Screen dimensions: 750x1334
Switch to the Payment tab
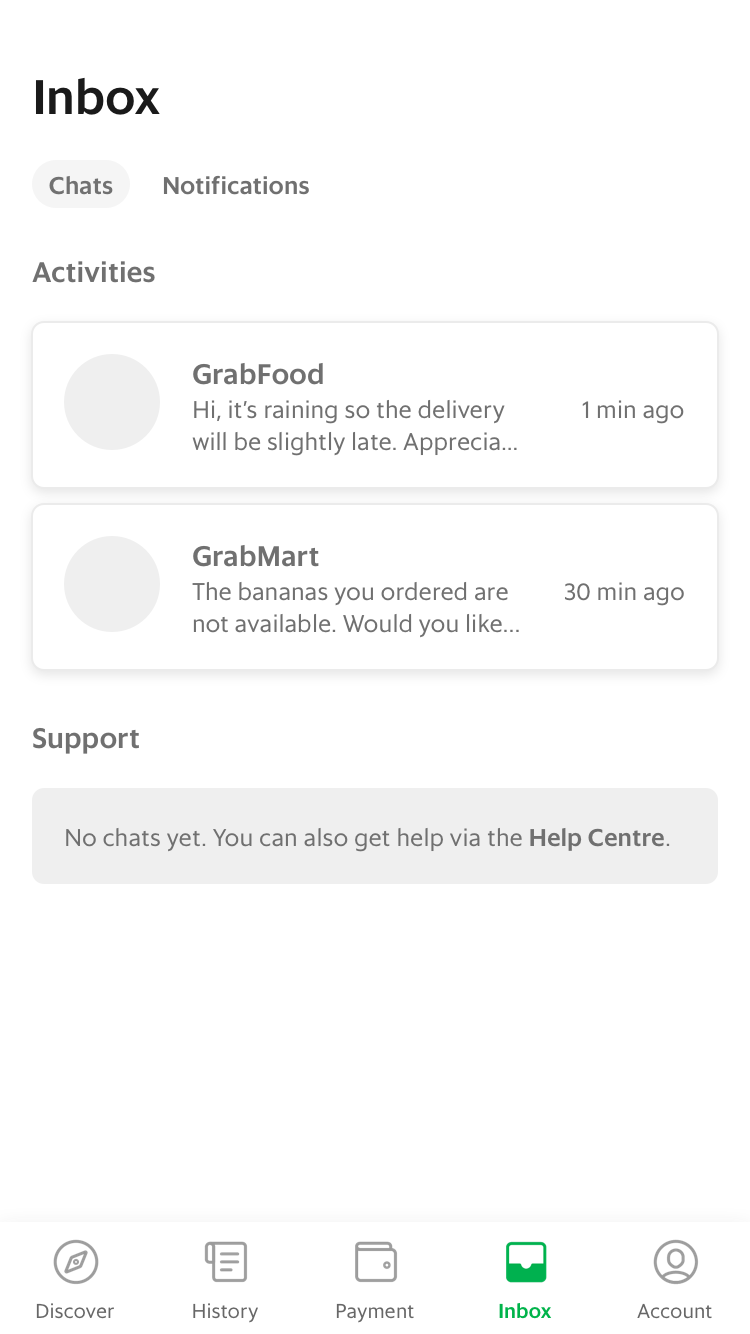pyautogui.click(x=375, y=1280)
